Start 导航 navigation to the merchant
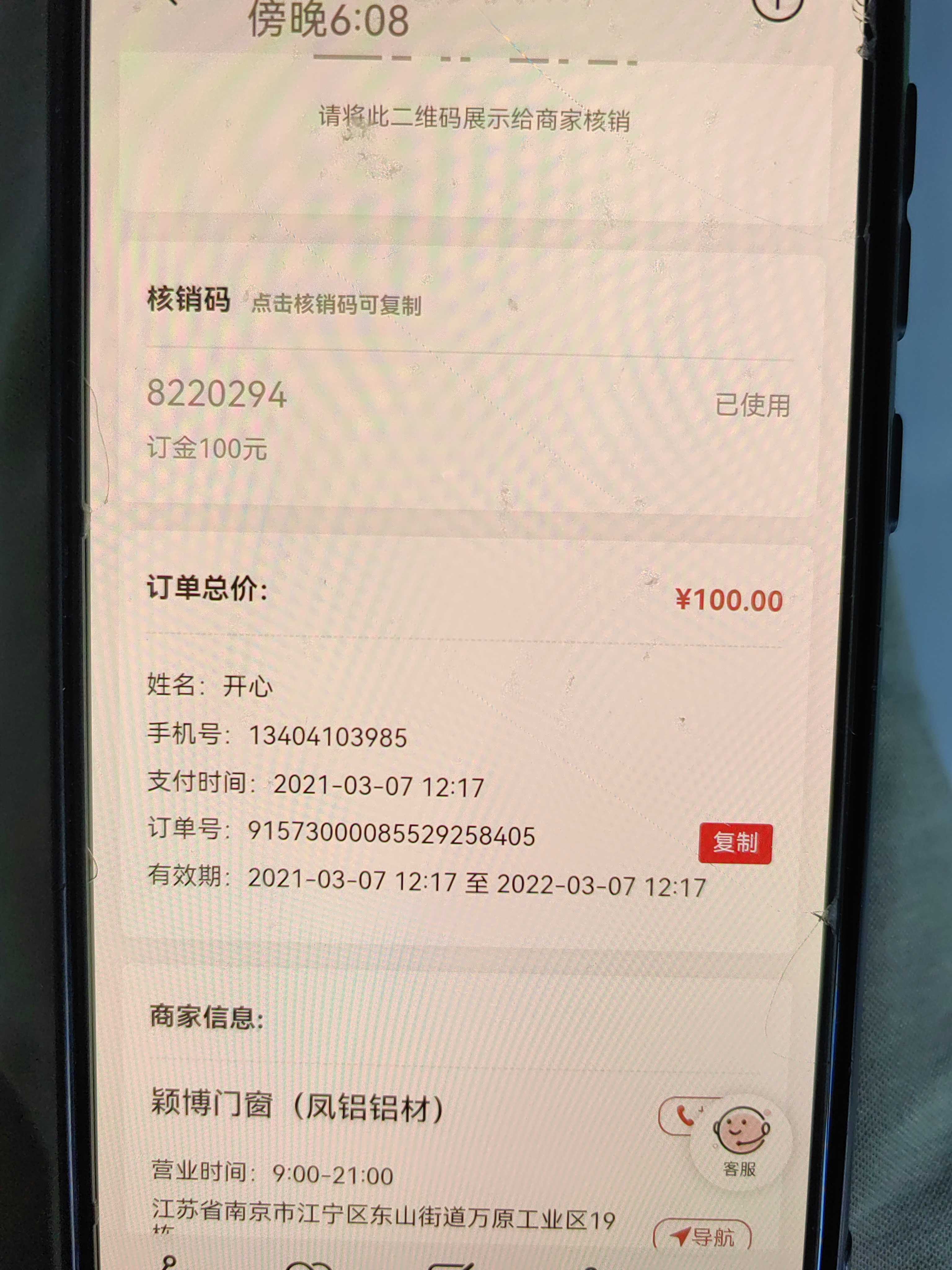This screenshot has height=1270, width=952. point(703,1236)
